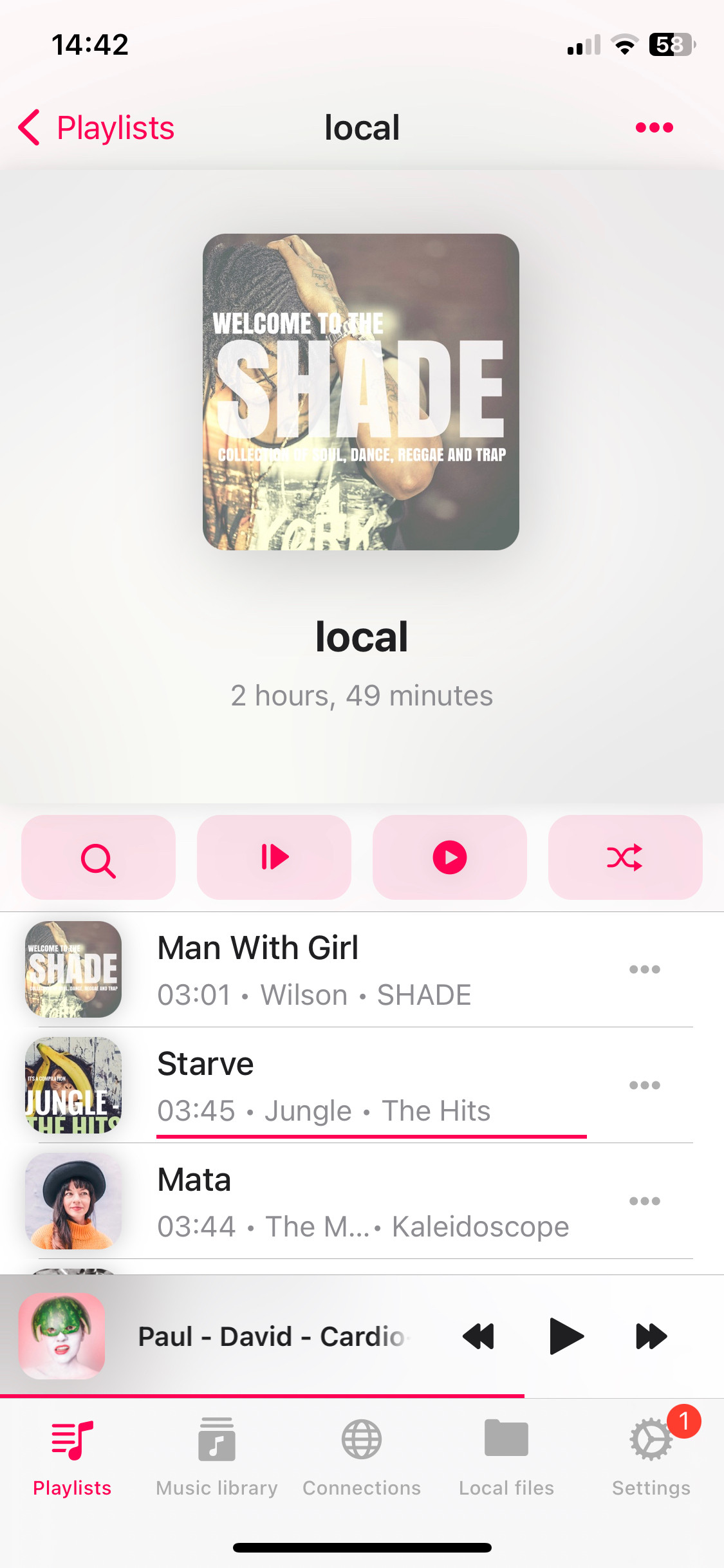Image resolution: width=724 pixels, height=1568 pixels.
Task: Tap the Settings gear with notification badge
Action: pyautogui.click(x=651, y=1451)
